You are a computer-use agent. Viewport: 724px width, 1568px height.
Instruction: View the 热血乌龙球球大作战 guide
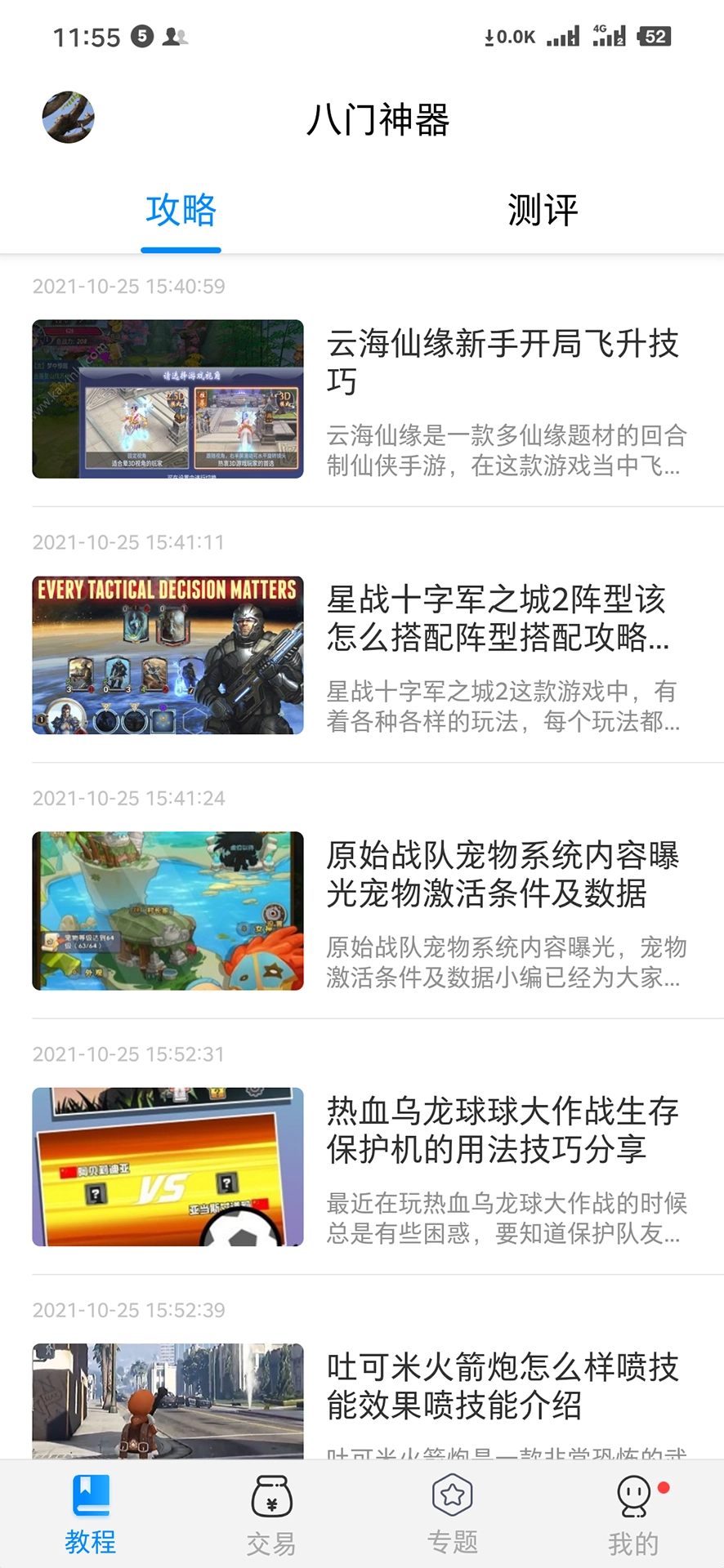click(x=502, y=1129)
